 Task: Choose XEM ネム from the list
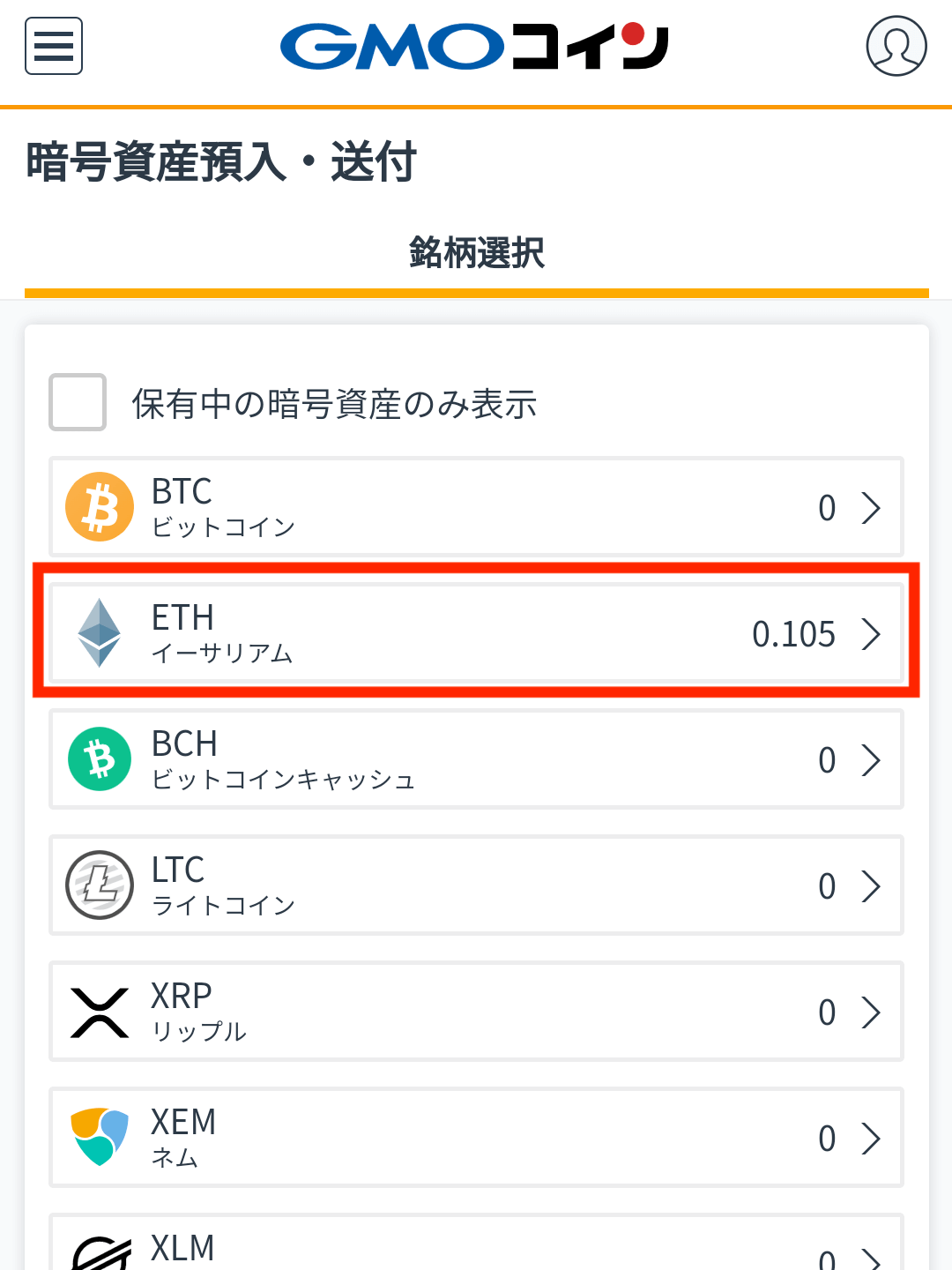(476, 1138)
